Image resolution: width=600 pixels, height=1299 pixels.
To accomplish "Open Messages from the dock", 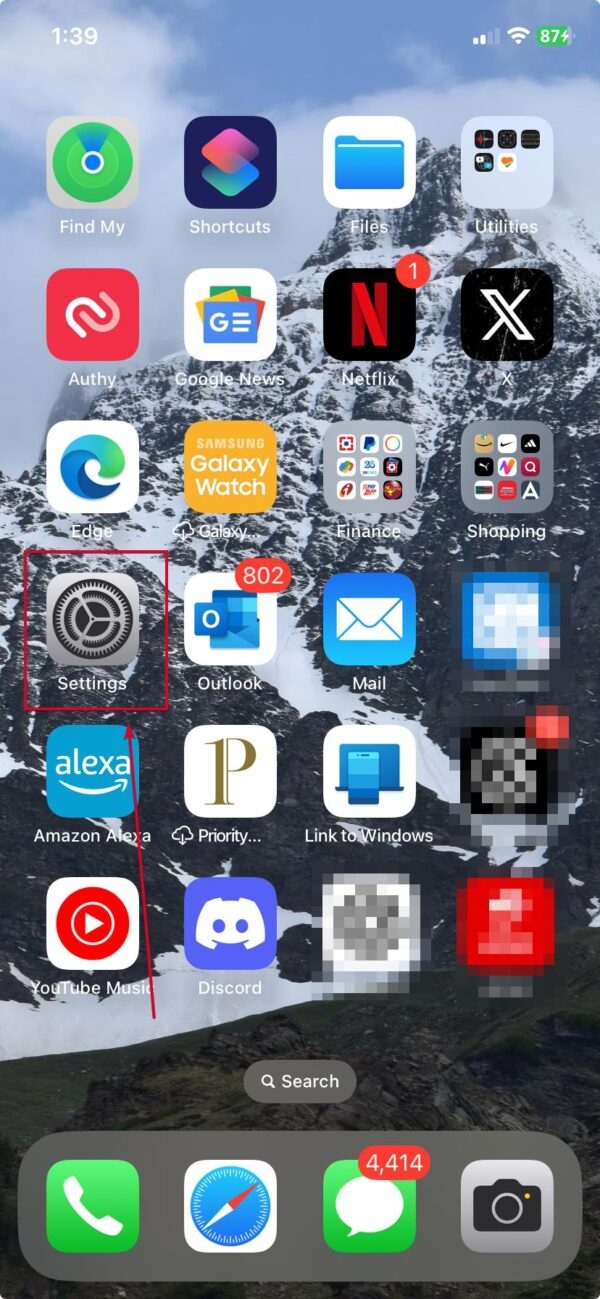I will pos(369,1206).
